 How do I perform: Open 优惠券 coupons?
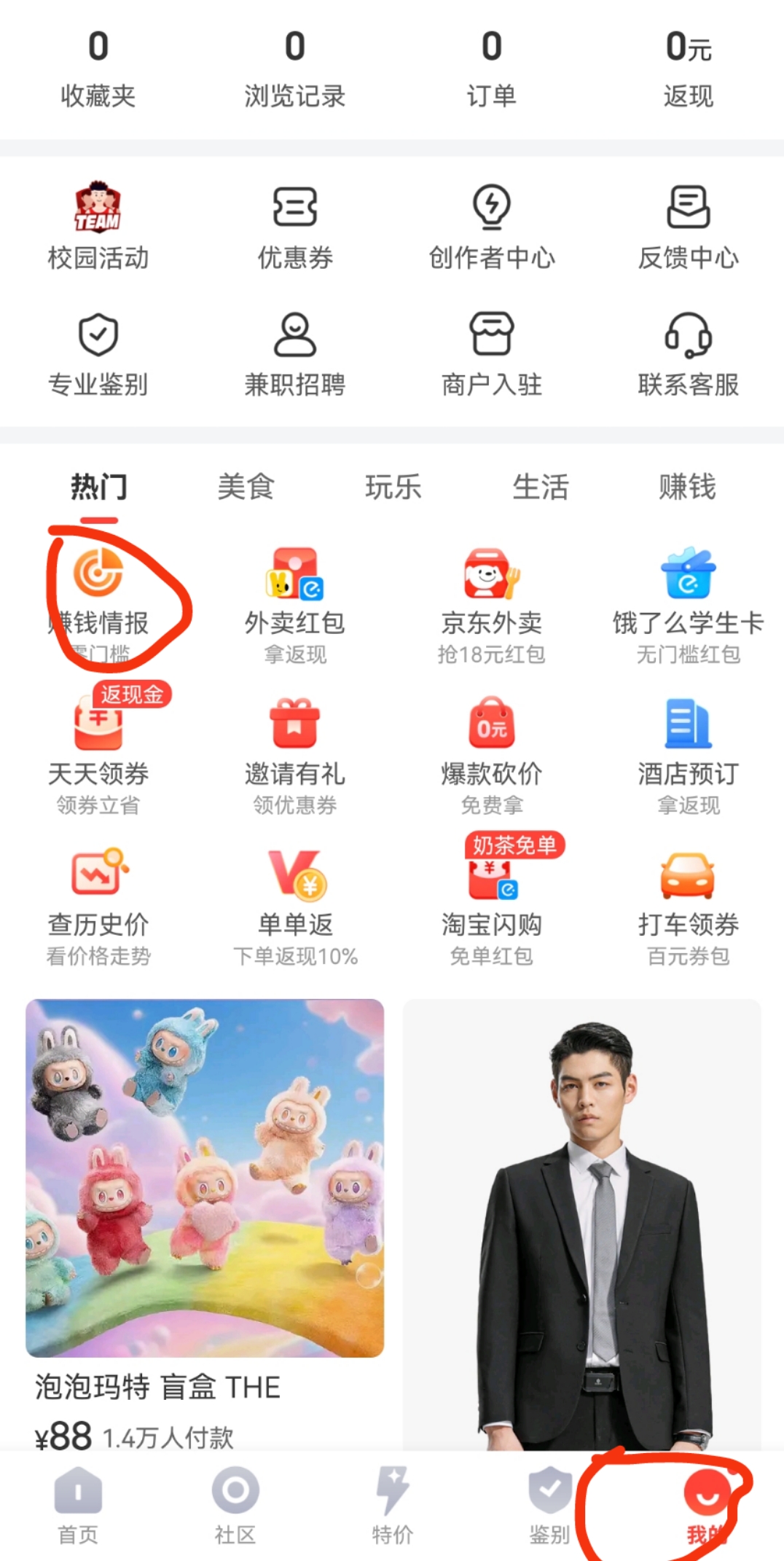[x=294, y=227]
